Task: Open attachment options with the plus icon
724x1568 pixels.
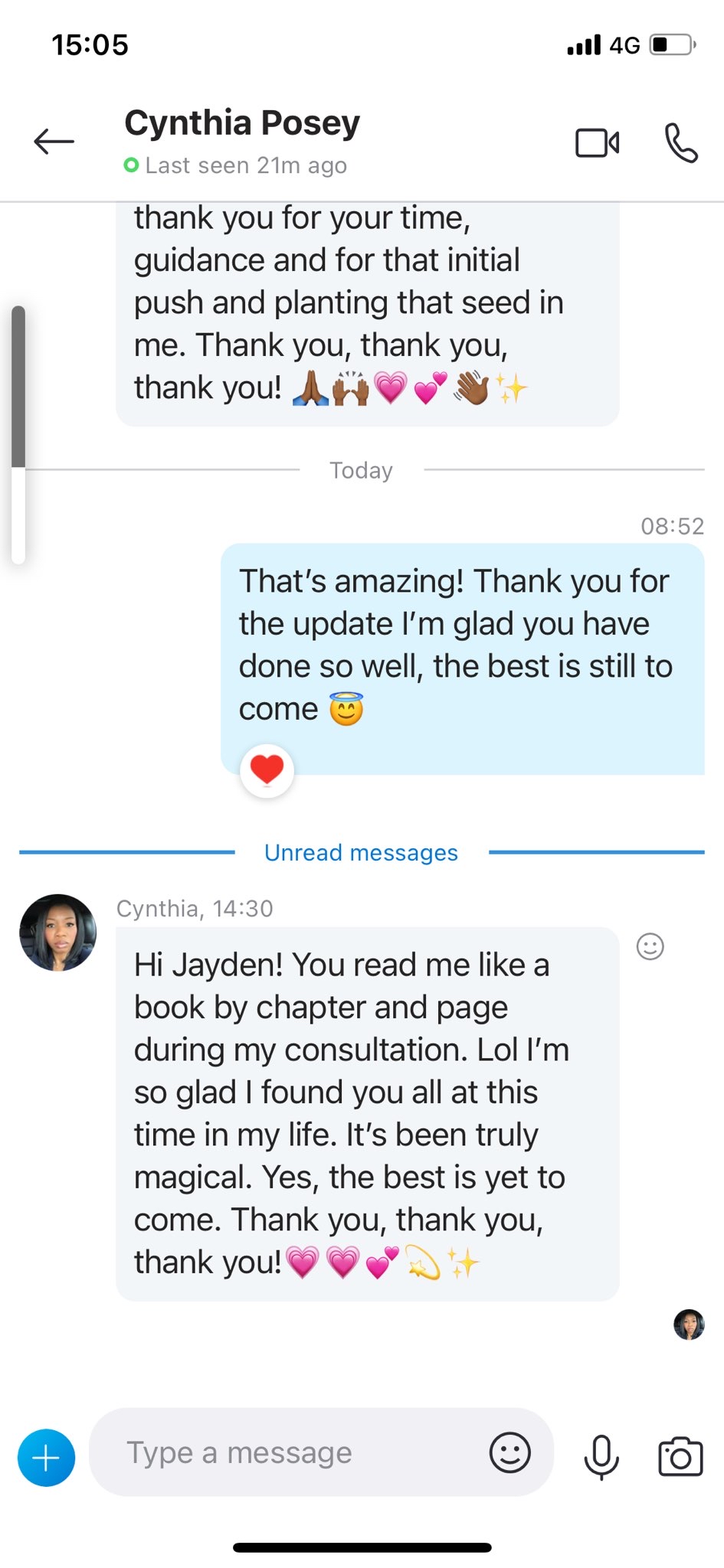Action: point(46,1457)
